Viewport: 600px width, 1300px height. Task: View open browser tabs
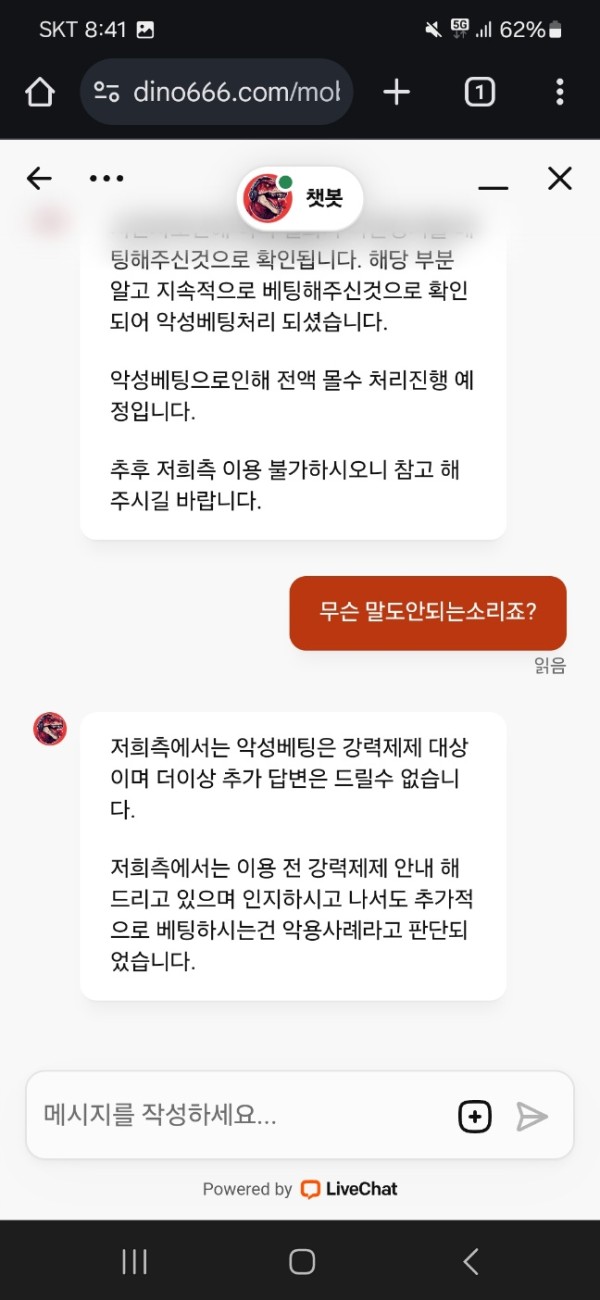point(480,92)
